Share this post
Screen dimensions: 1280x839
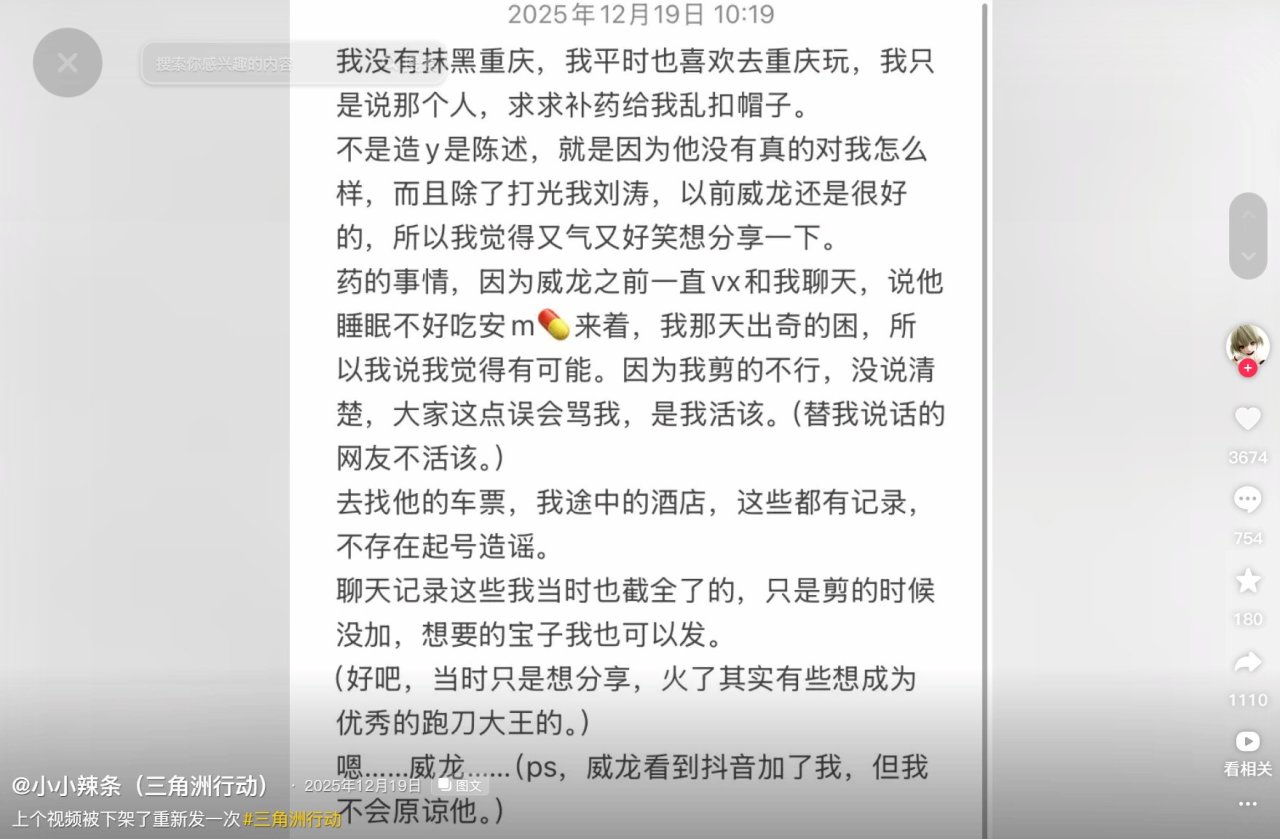1247,661
